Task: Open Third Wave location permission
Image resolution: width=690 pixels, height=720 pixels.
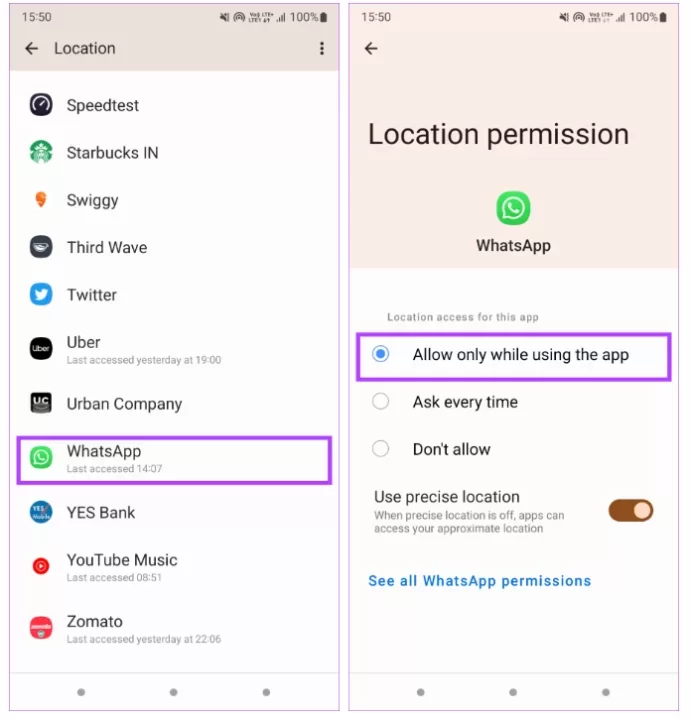Action: click(106, 247)
